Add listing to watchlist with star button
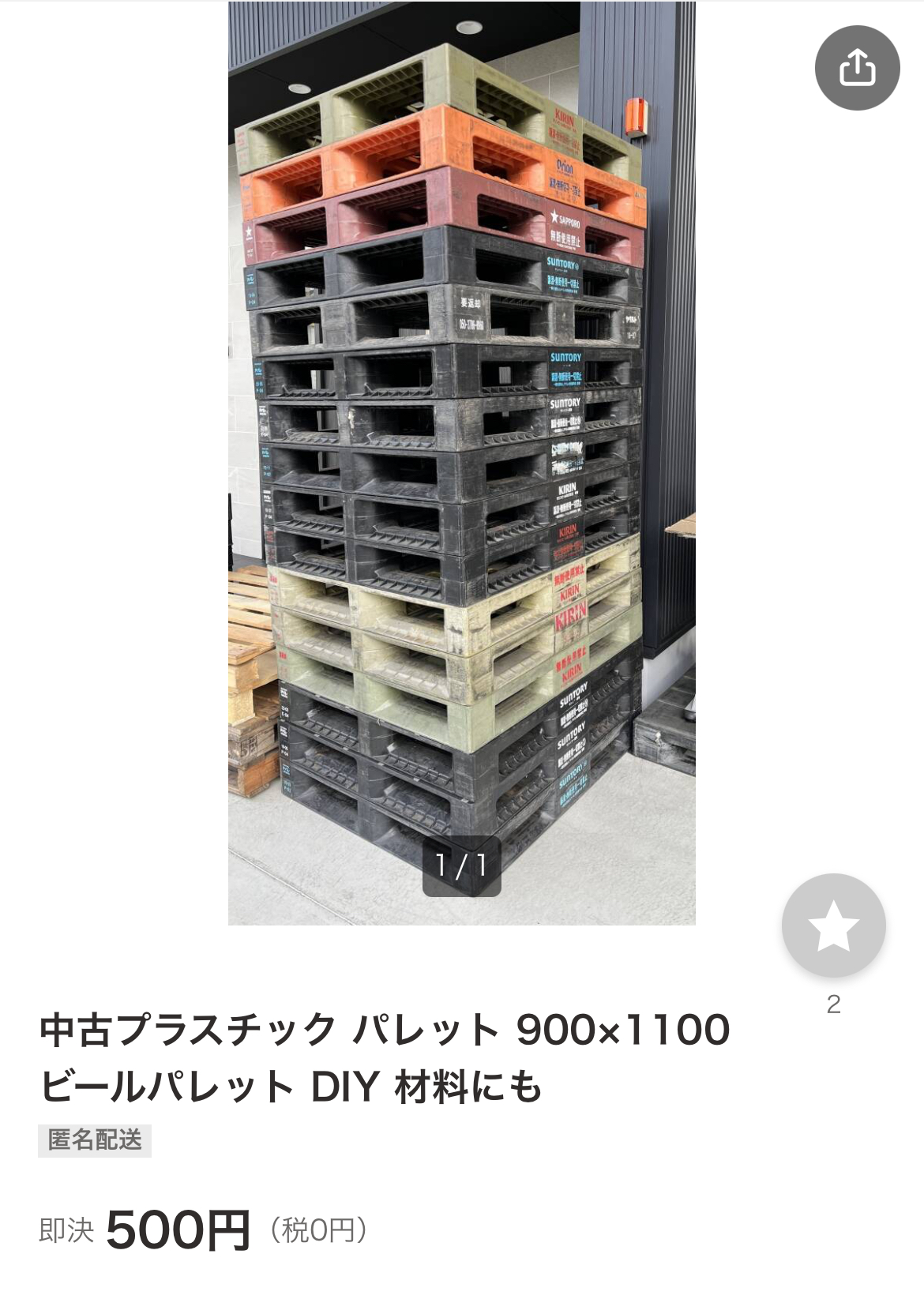924x1299 pixels. click(833, 925)
